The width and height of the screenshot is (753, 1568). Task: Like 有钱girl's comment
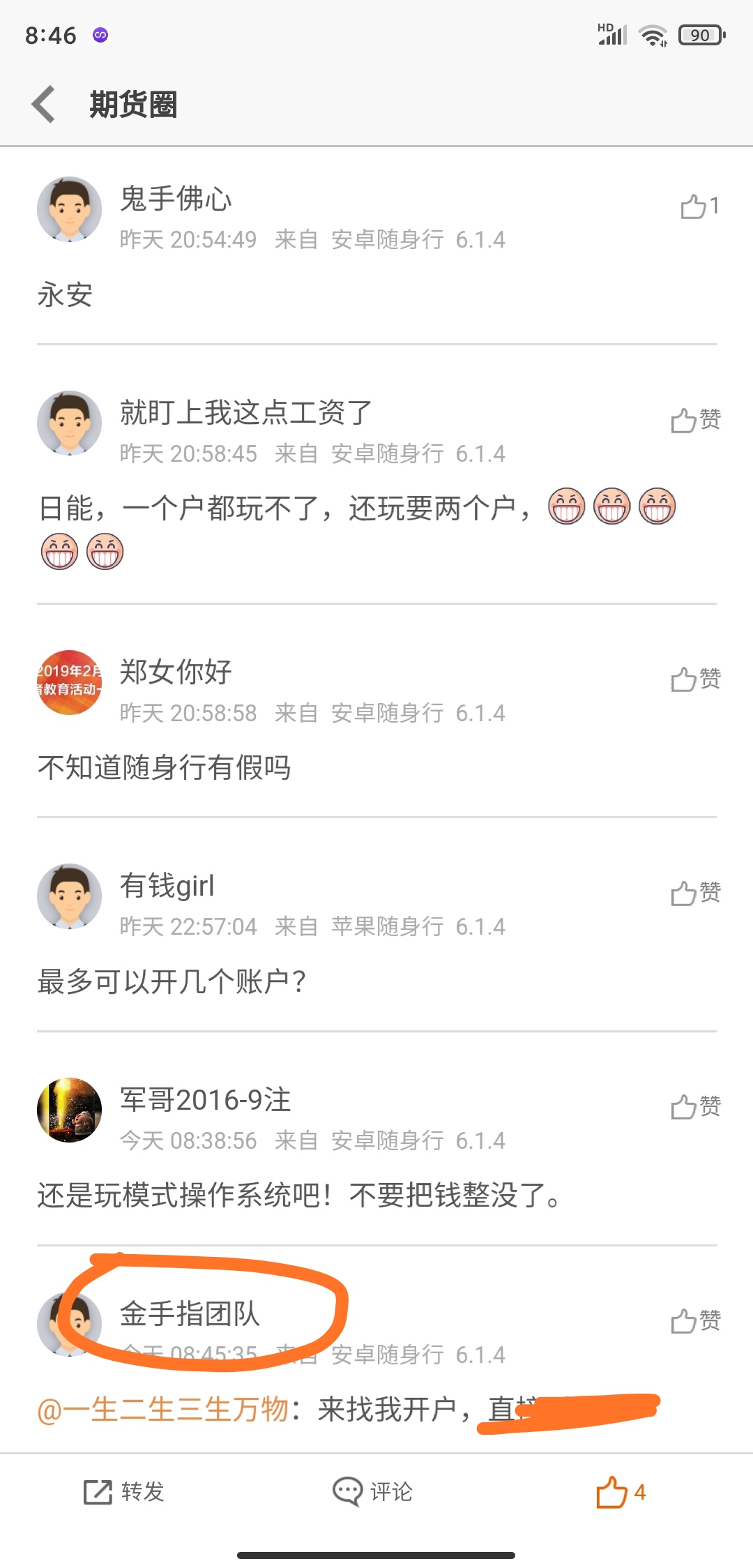[x=695, y=893]
